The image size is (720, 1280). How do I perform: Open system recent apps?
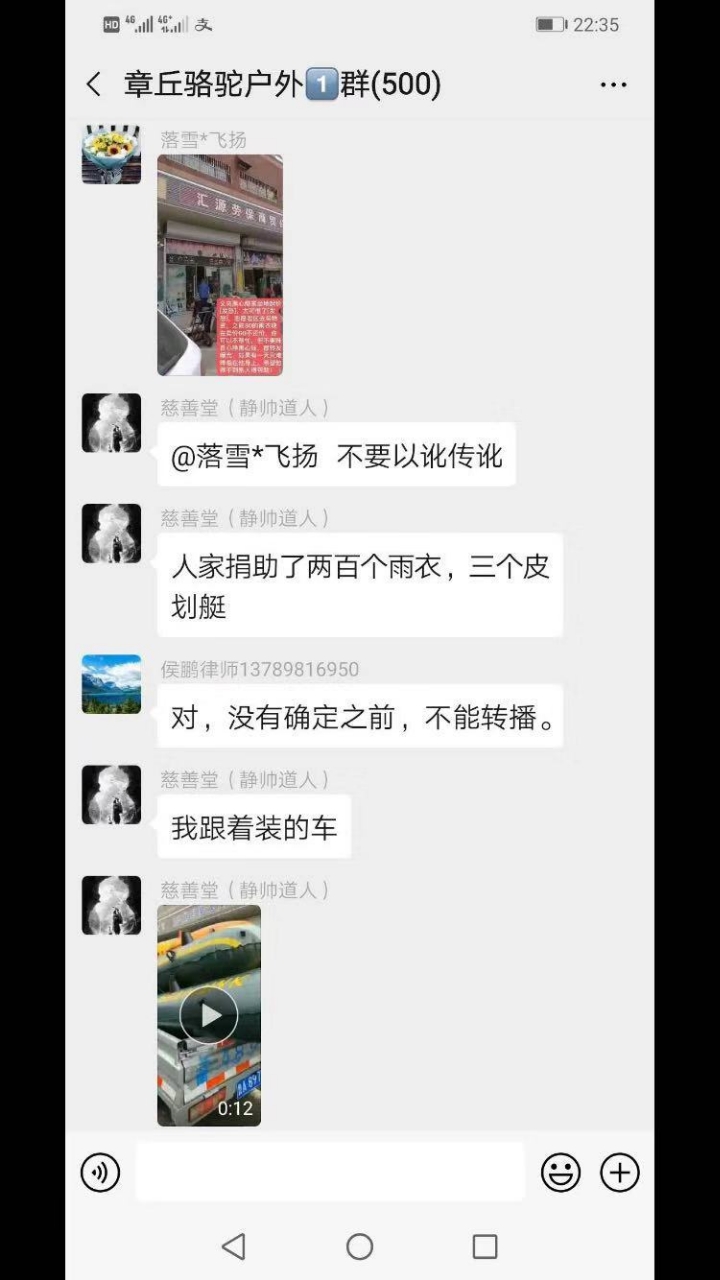pos(485,1246)
